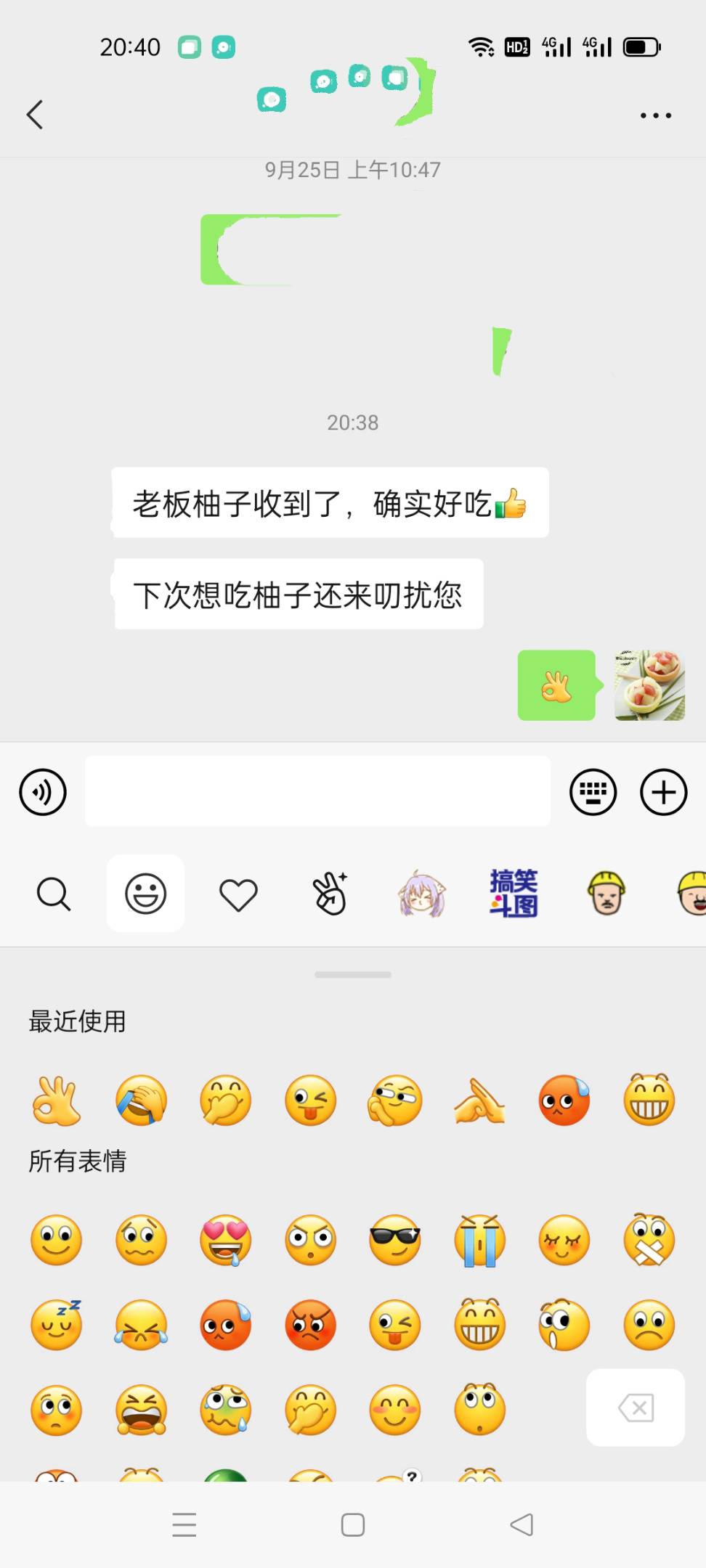Open the plus attachments panel
706x1568 pixels.
click(663, 792)
